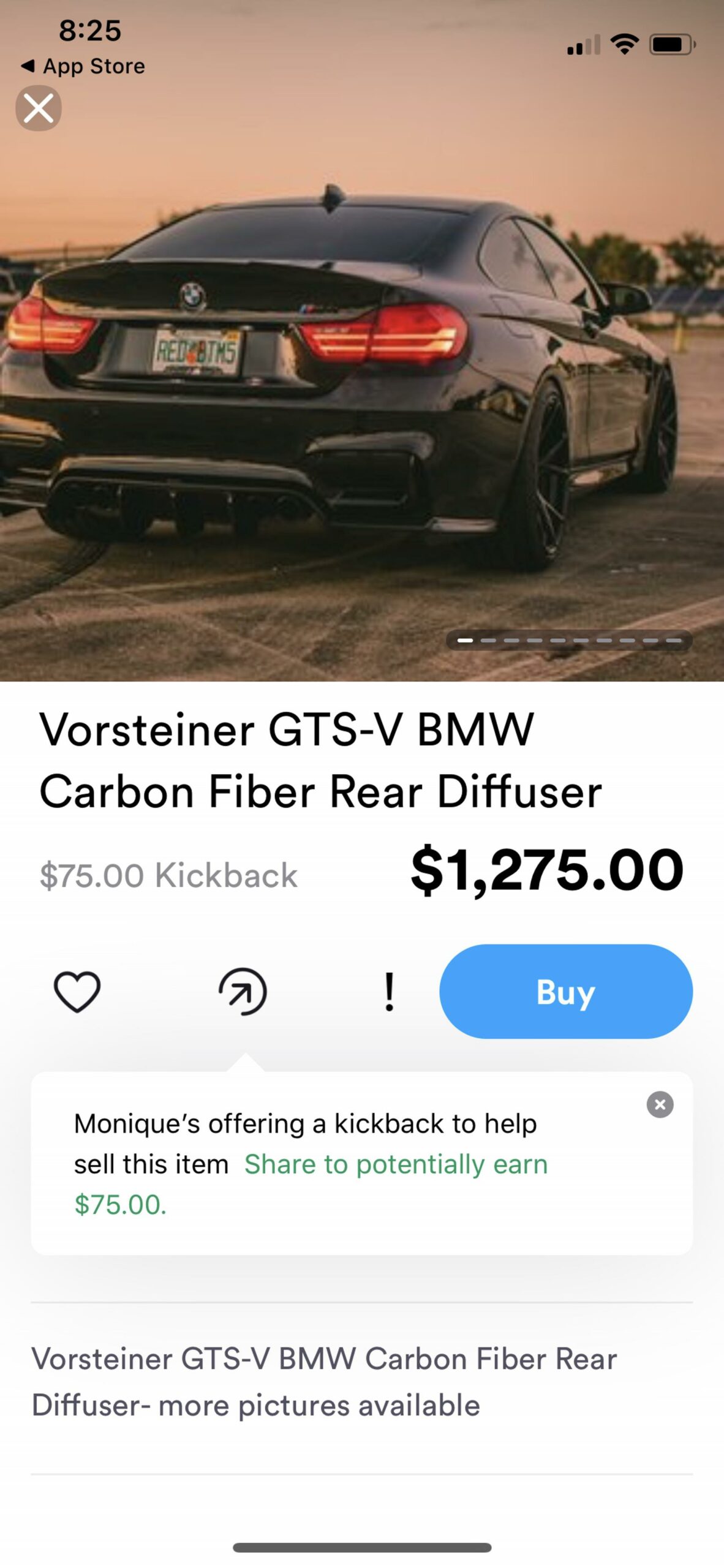The height and width of the screenshot is (1568, 724).
Task: Close the item listing view
Action: coord(39,108)
